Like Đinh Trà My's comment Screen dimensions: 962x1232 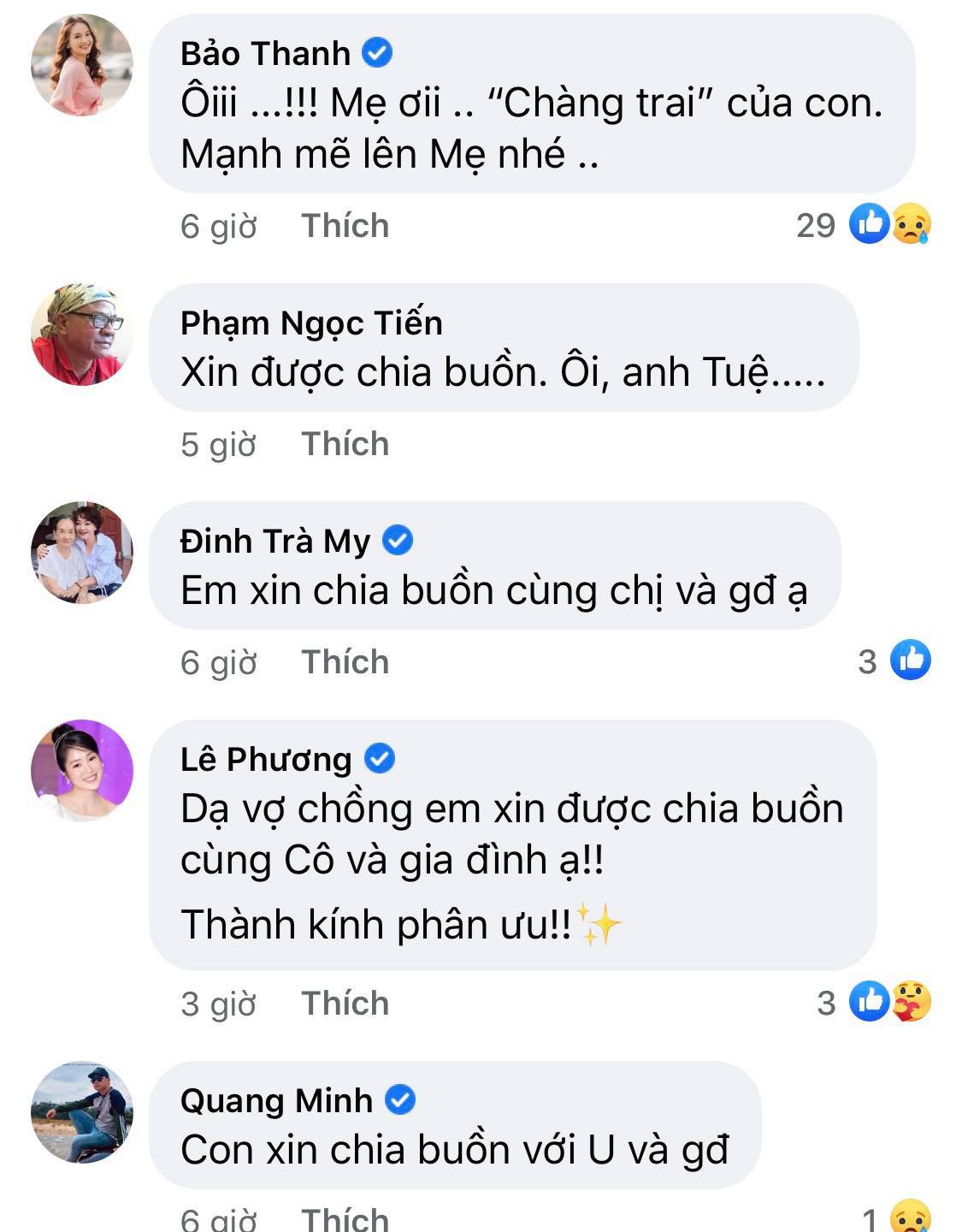[x=345, y=662]
